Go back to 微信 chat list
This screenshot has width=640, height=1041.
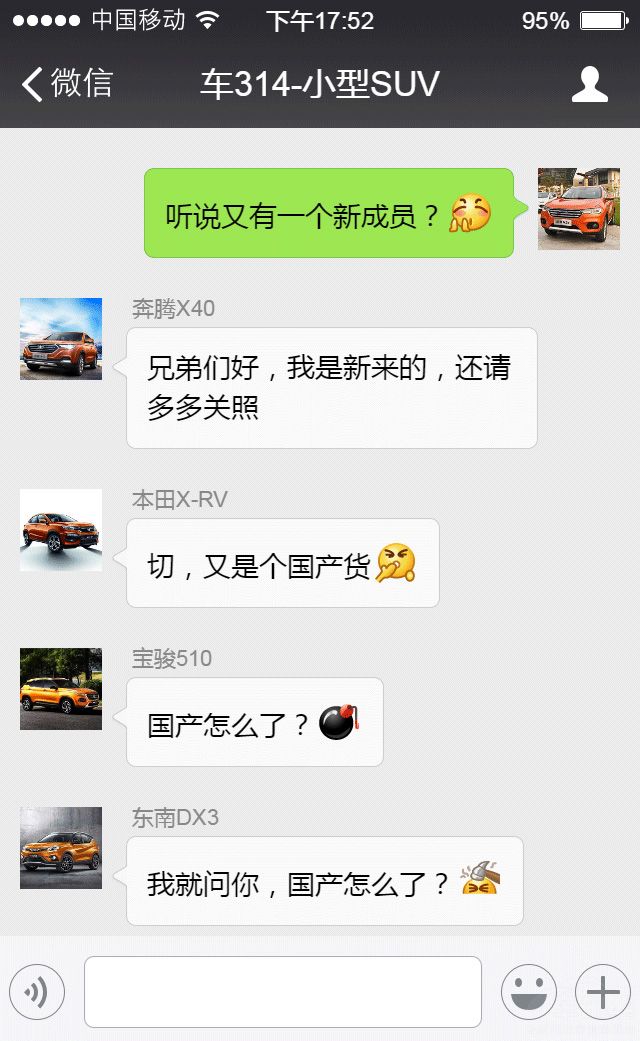tap(66, 84)
